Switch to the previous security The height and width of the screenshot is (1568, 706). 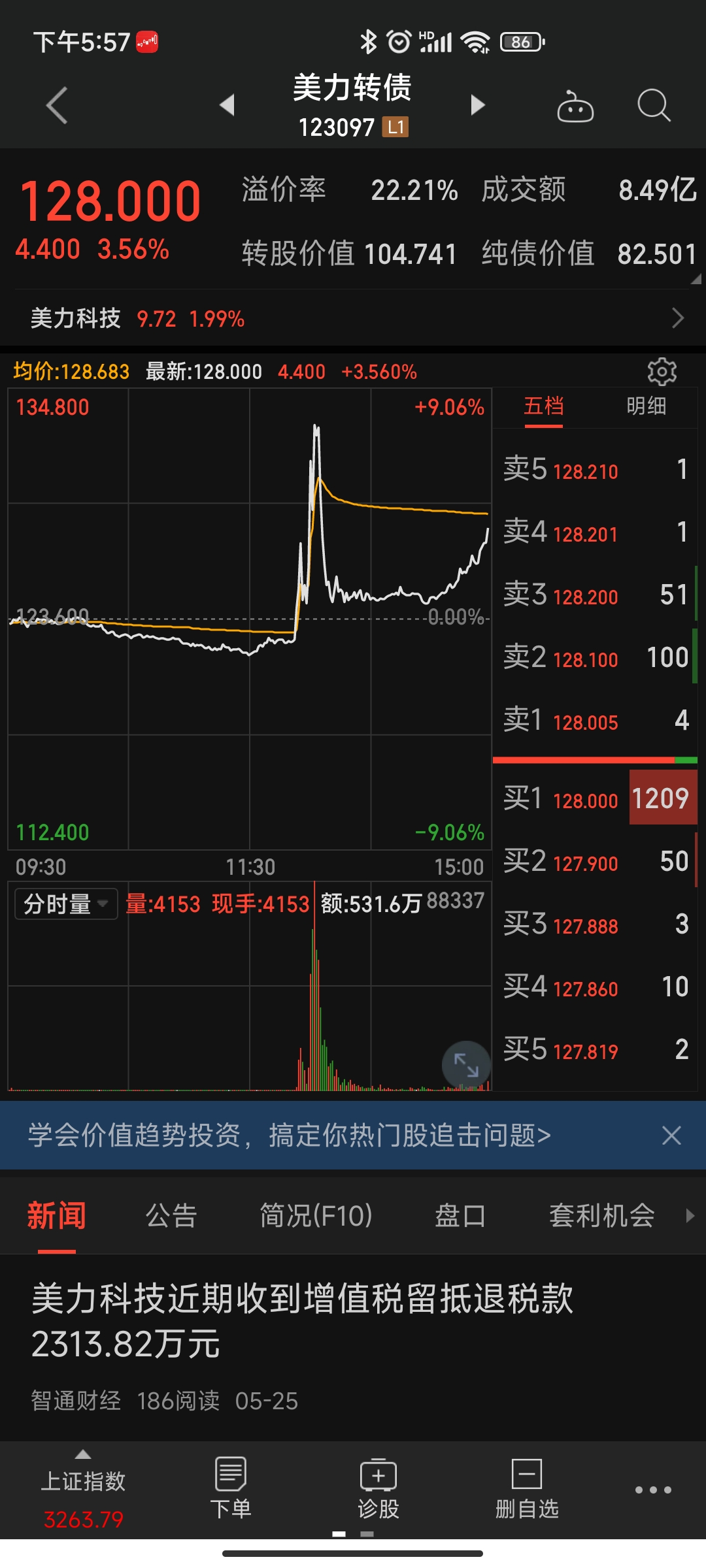tap(227, 105)
